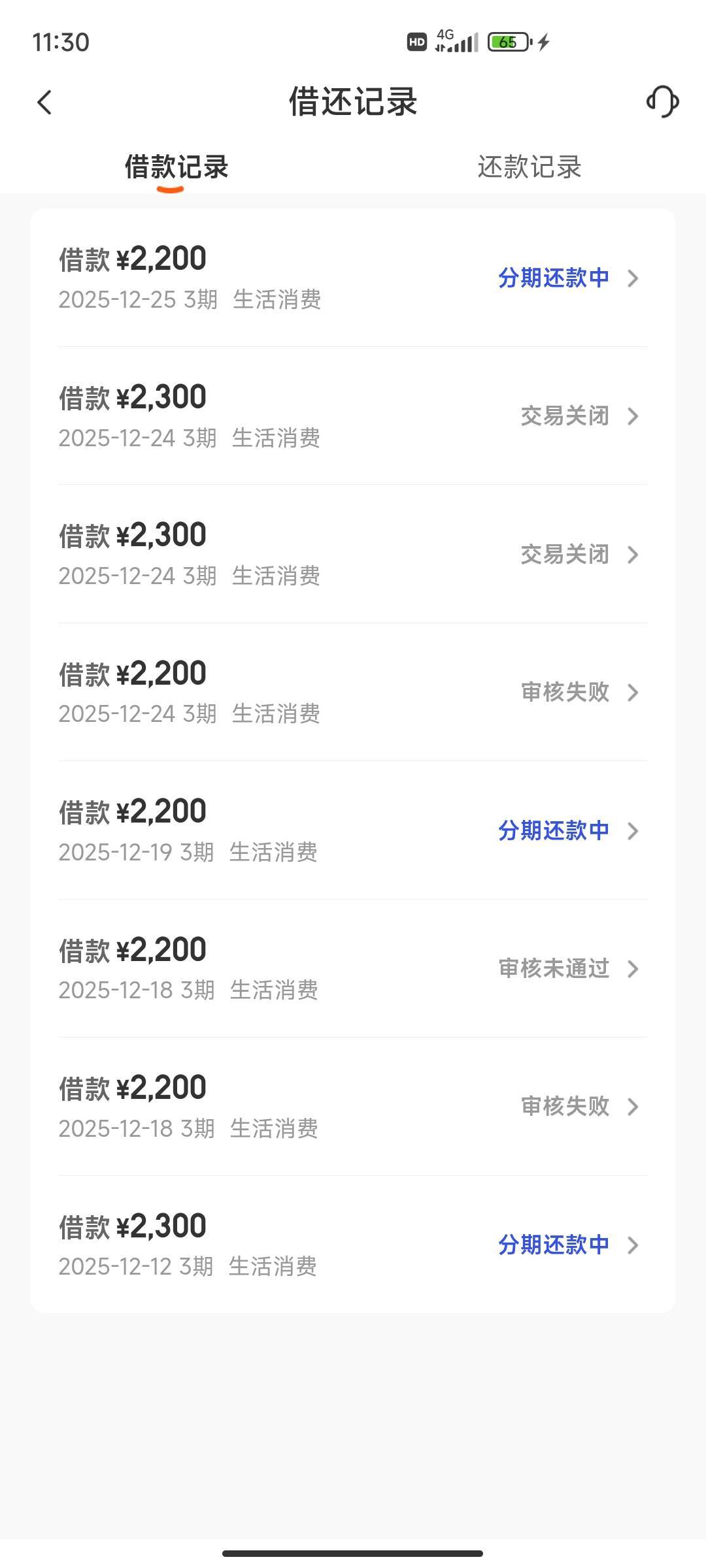
Task: Open the 2025-12-19 分期还款中 loan
Action: click(x=353, y=830)
